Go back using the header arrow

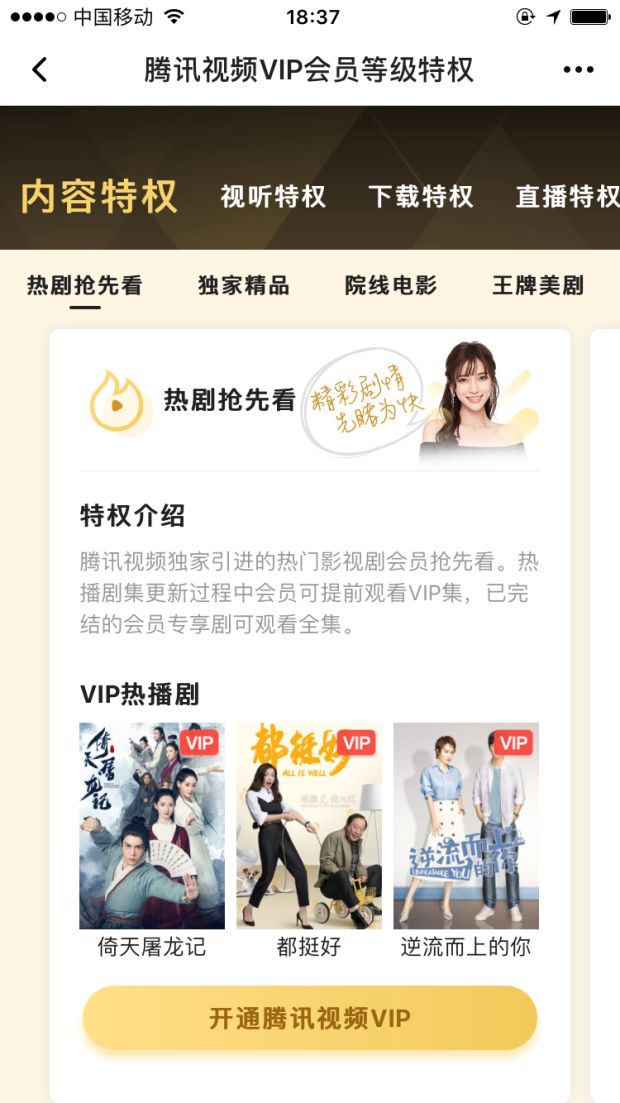39,70
